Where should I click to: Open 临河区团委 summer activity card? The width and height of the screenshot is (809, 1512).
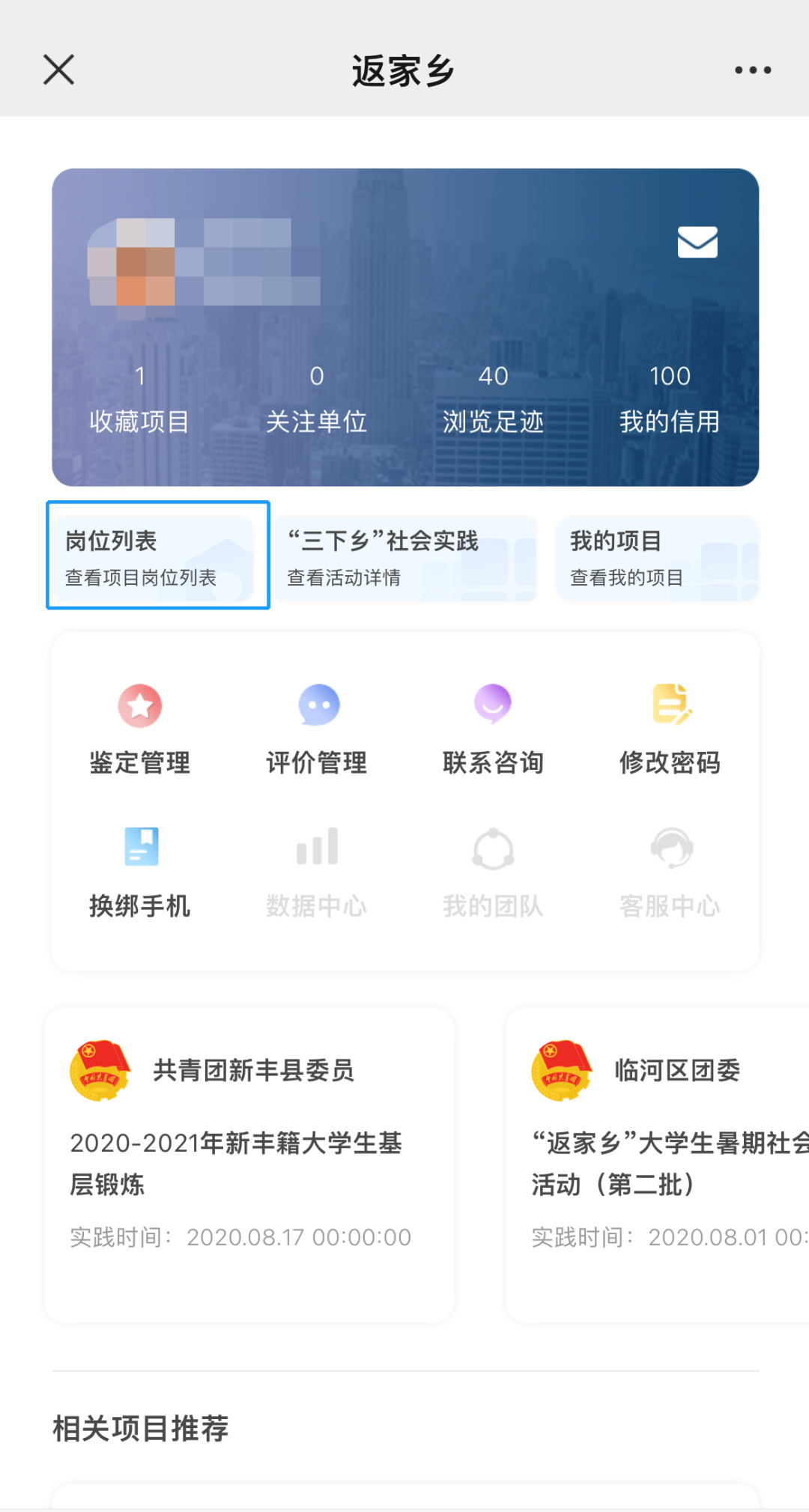pyautogui.click(x=658, y=1165)
